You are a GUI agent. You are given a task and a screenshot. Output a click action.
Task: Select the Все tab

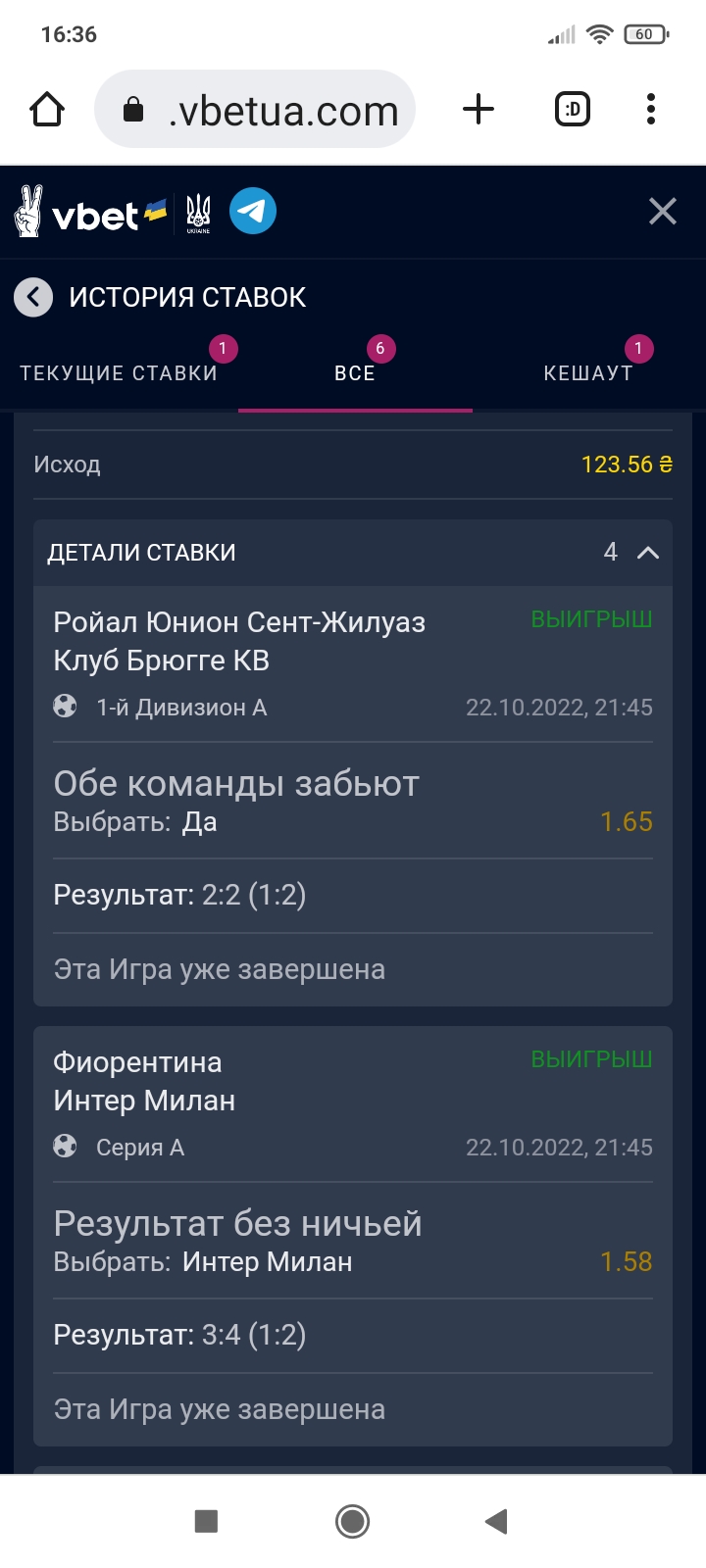click(355, 372)
